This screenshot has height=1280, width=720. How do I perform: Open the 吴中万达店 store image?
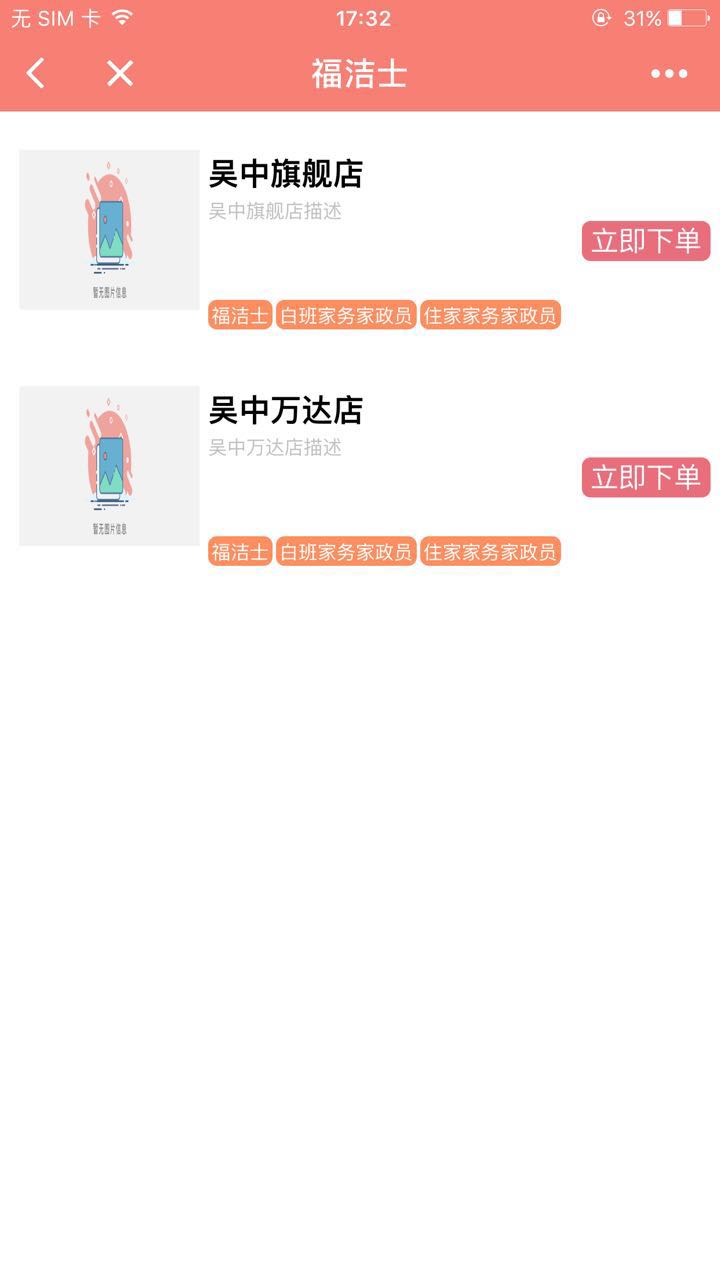tap(109, 465)
